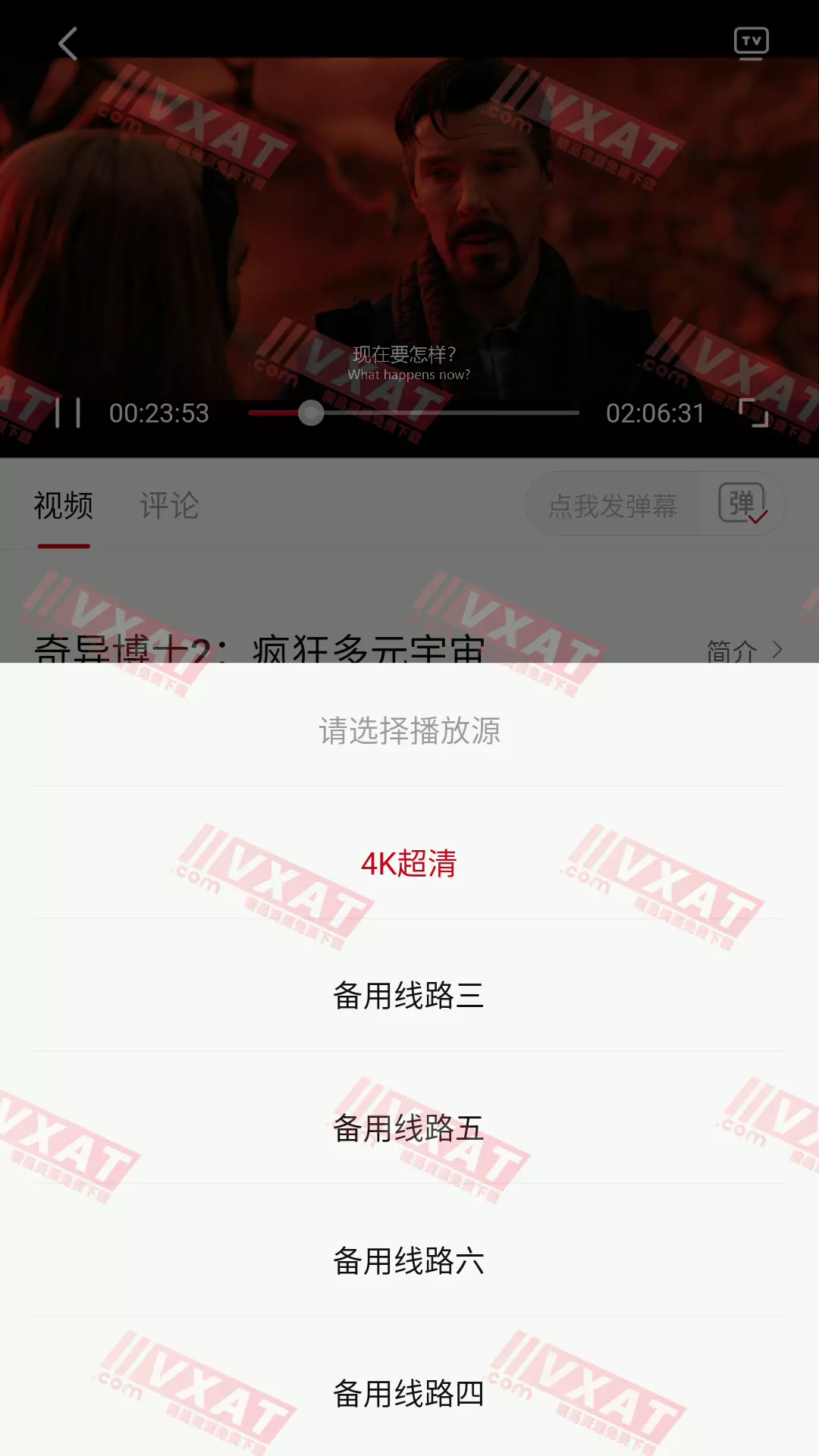Screen dimensions: 819x1456
Task: Pick 备用线路六 playback source
Action: tap(409, 1261)
